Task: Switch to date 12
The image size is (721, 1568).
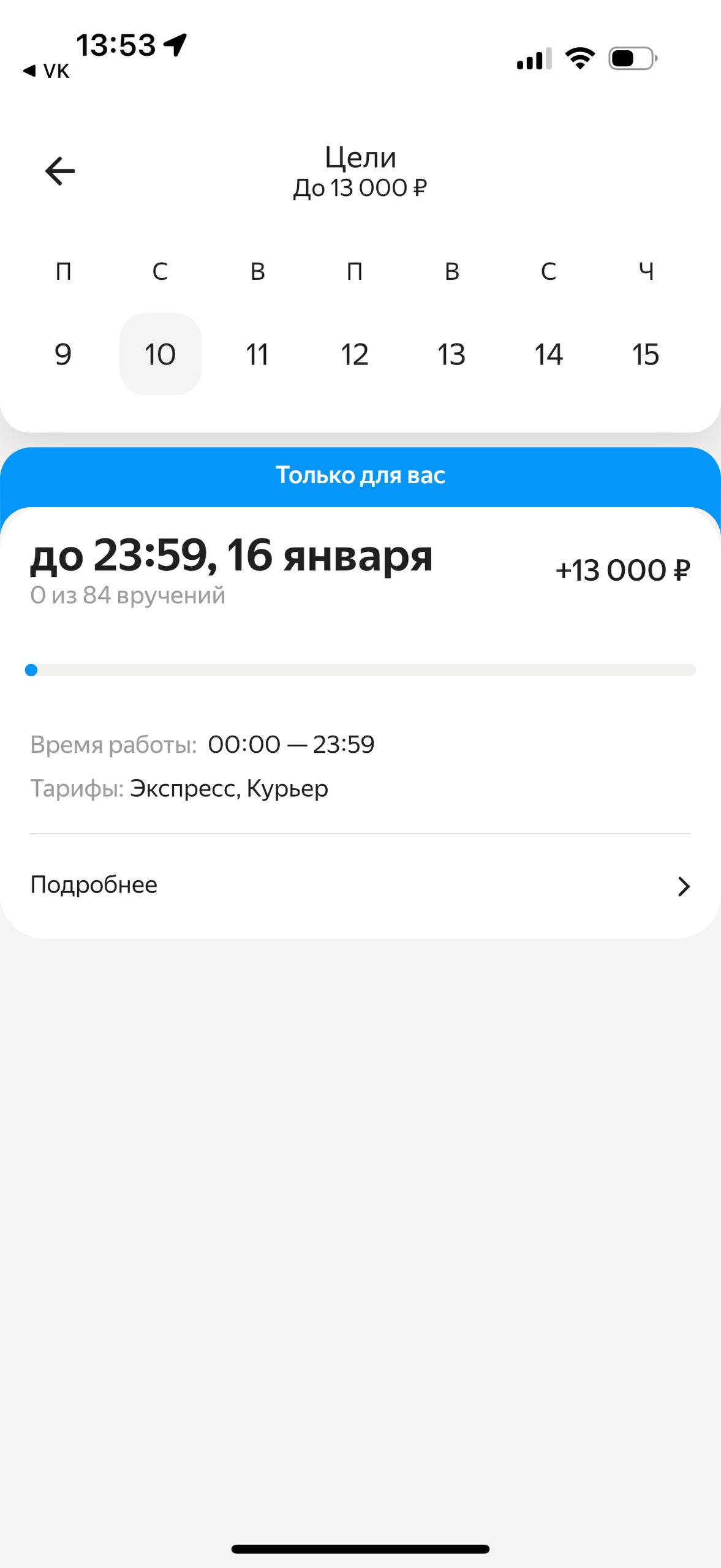Action: 355,354
